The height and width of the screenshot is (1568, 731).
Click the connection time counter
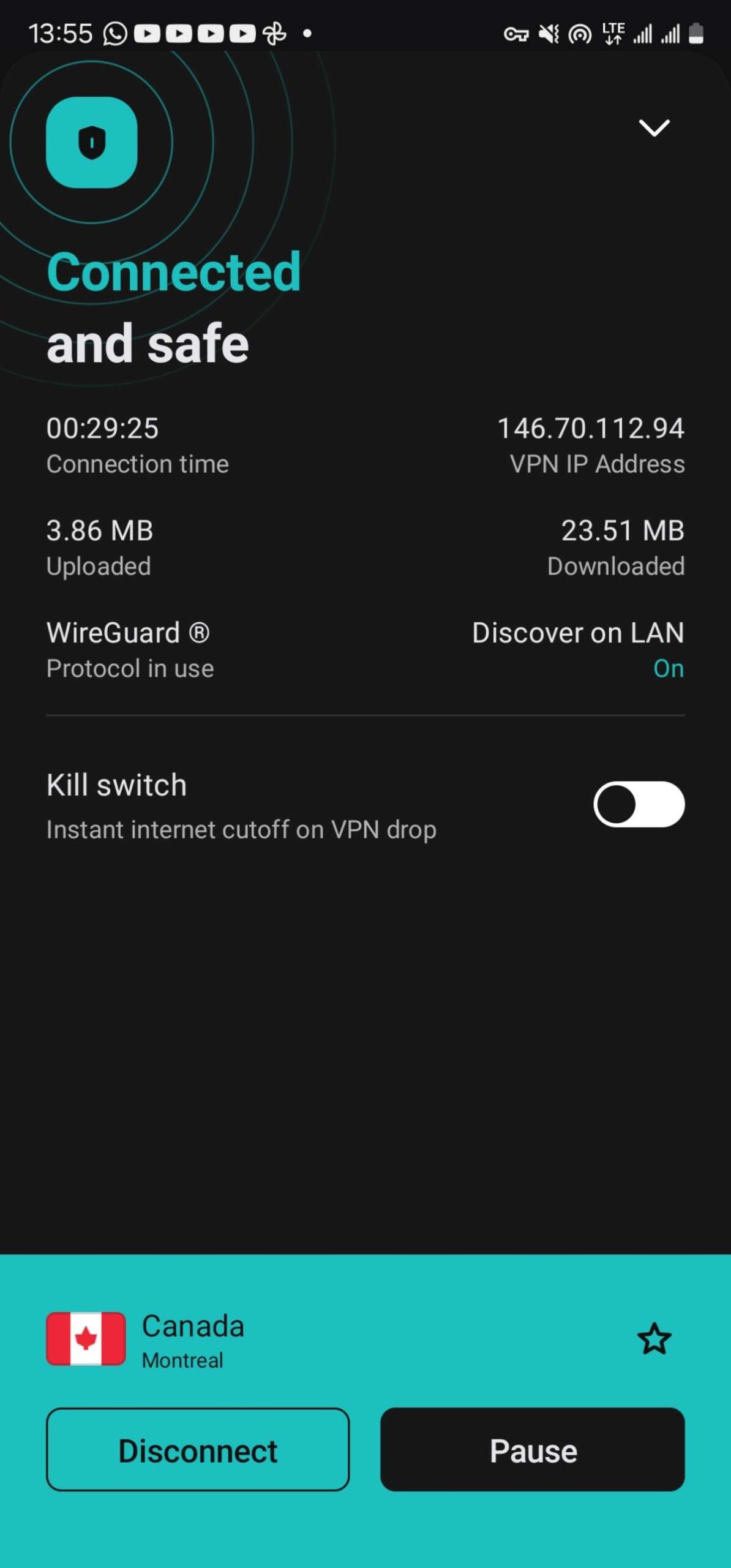(103, 428)
